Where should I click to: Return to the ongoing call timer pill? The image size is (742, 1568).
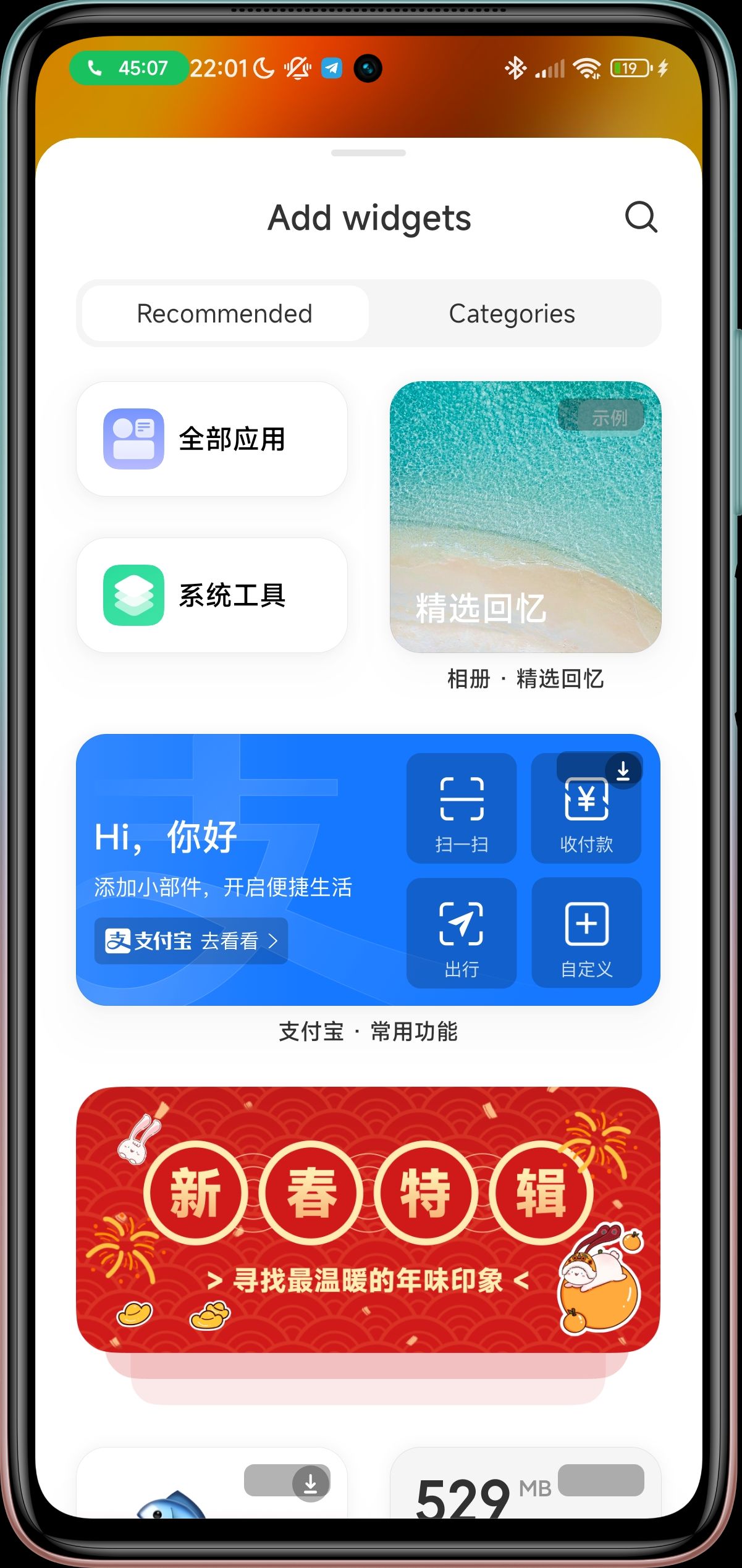(129, 68)
